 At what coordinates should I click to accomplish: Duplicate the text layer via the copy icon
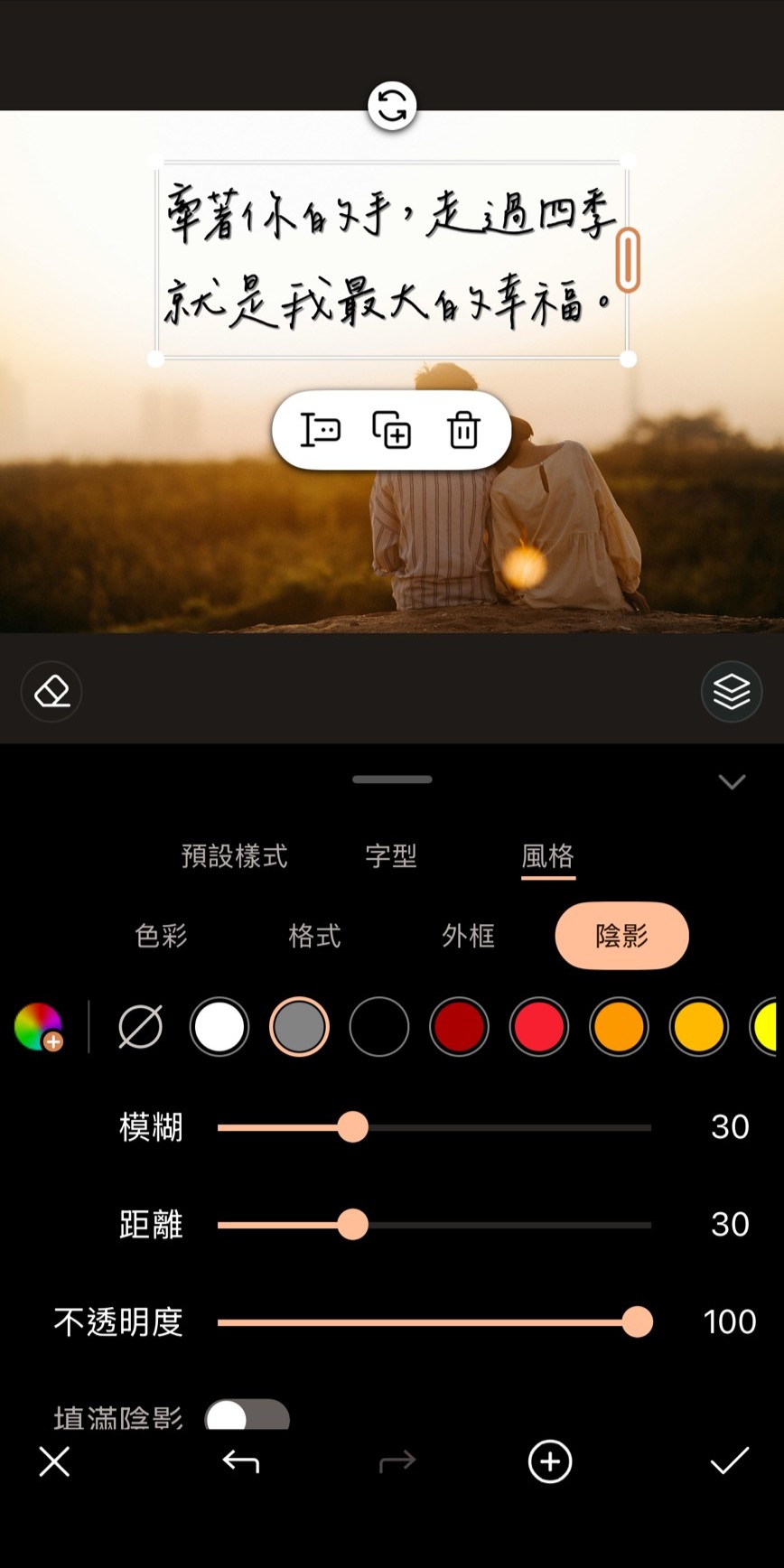[392, 431]
